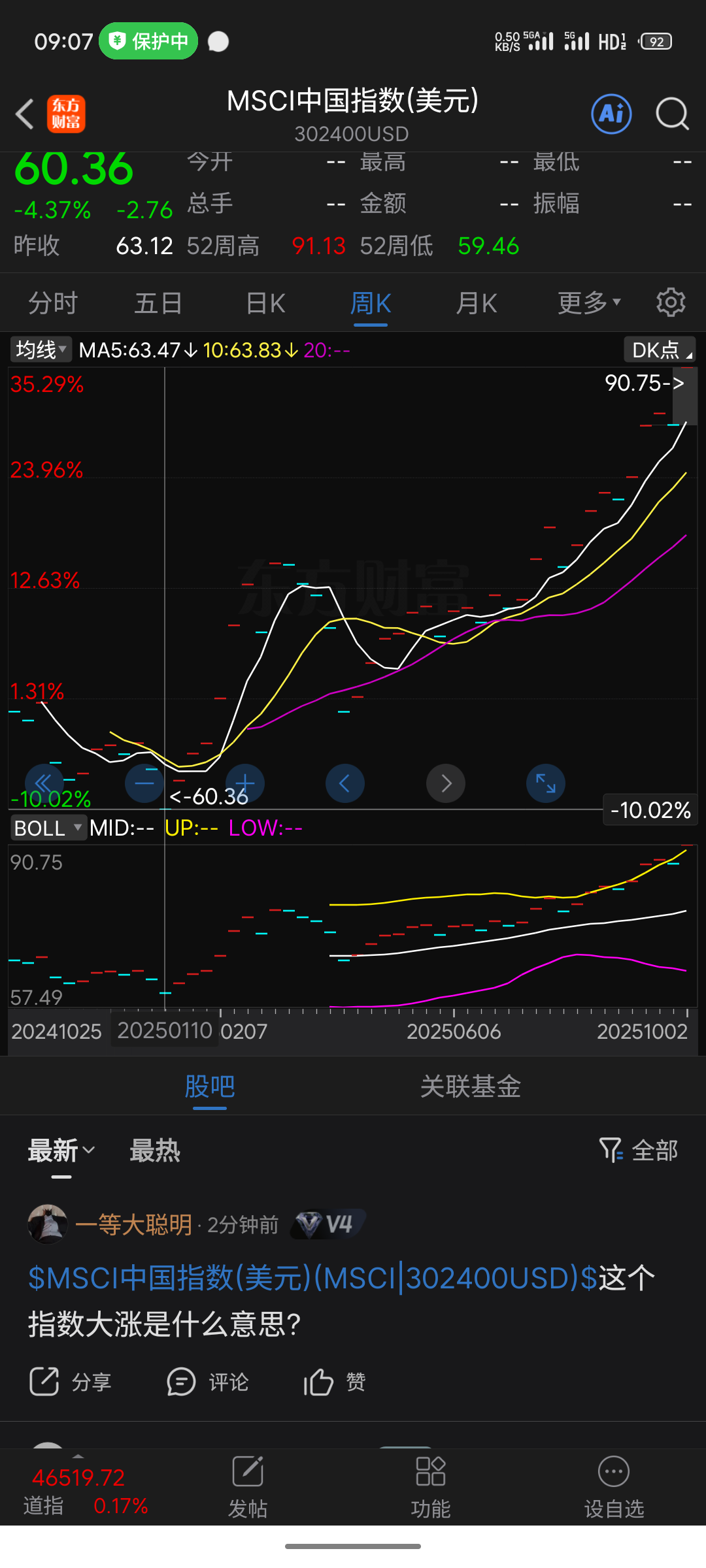Move chart to previous candle
The image size is (706, 1568).
click(x=345, y=783)
